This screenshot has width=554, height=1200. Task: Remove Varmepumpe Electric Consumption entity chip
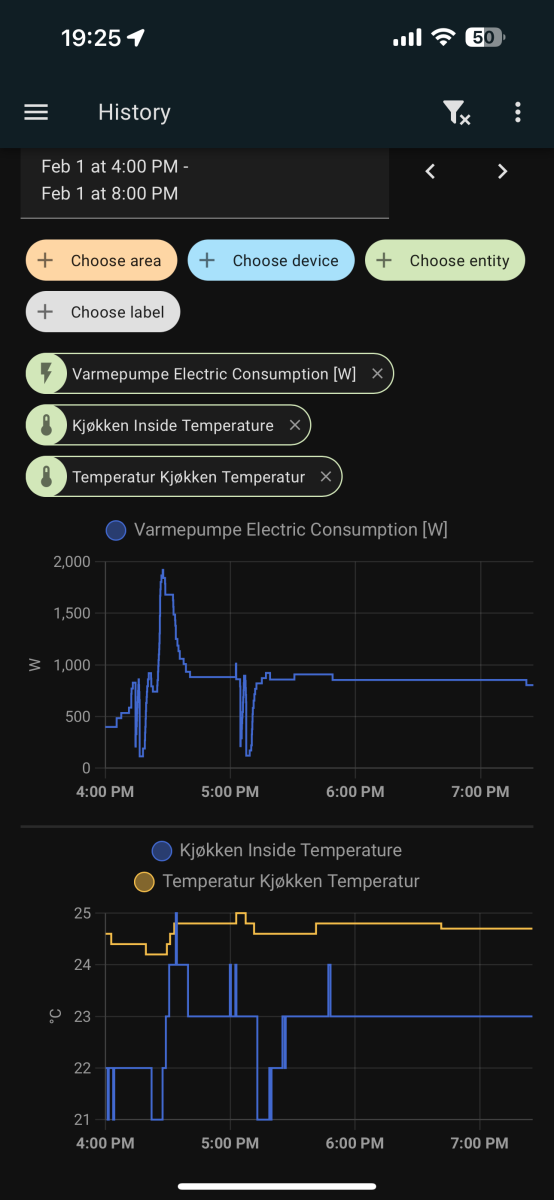click(x=377, y=374)
